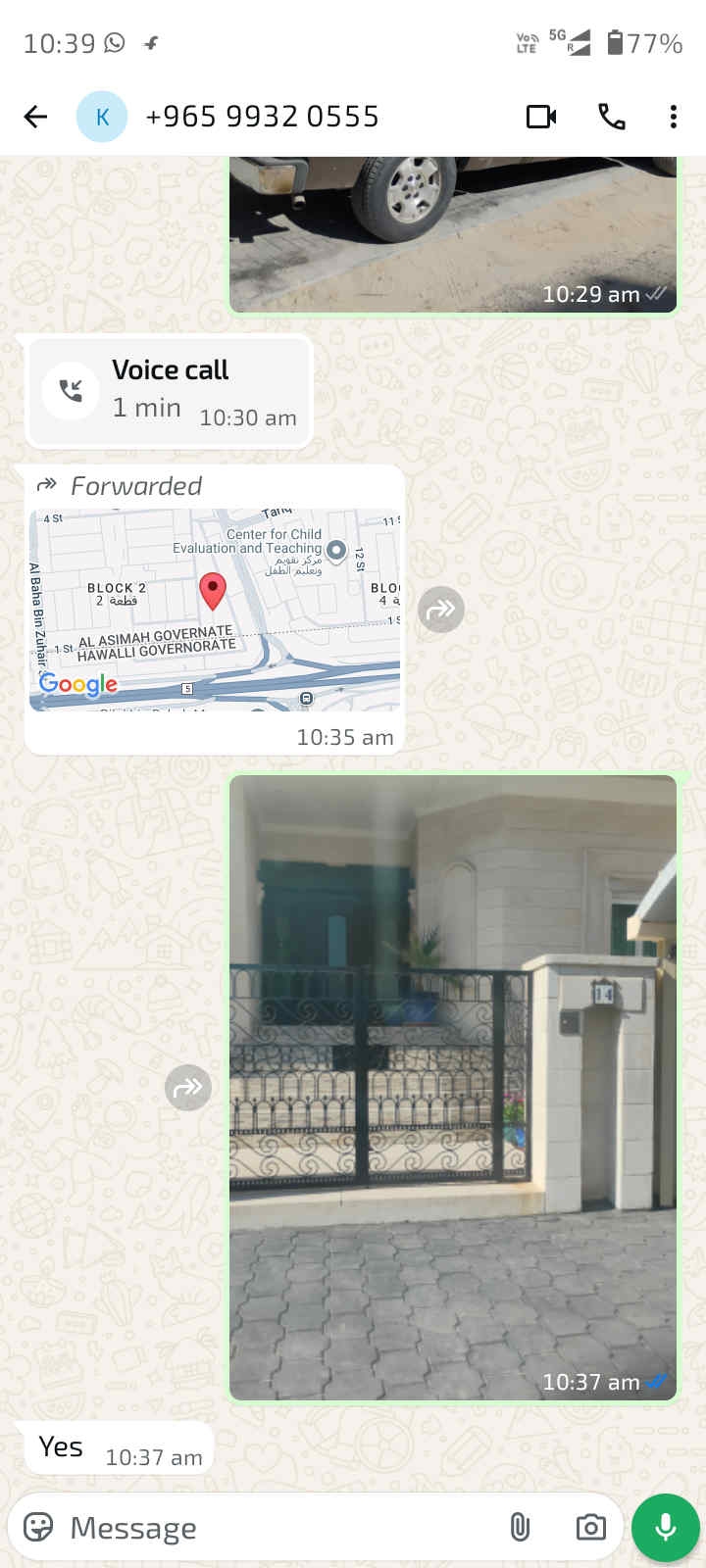Open the forwarded map location
This screenshot has height=1568, width=706.
click(215, 610)
